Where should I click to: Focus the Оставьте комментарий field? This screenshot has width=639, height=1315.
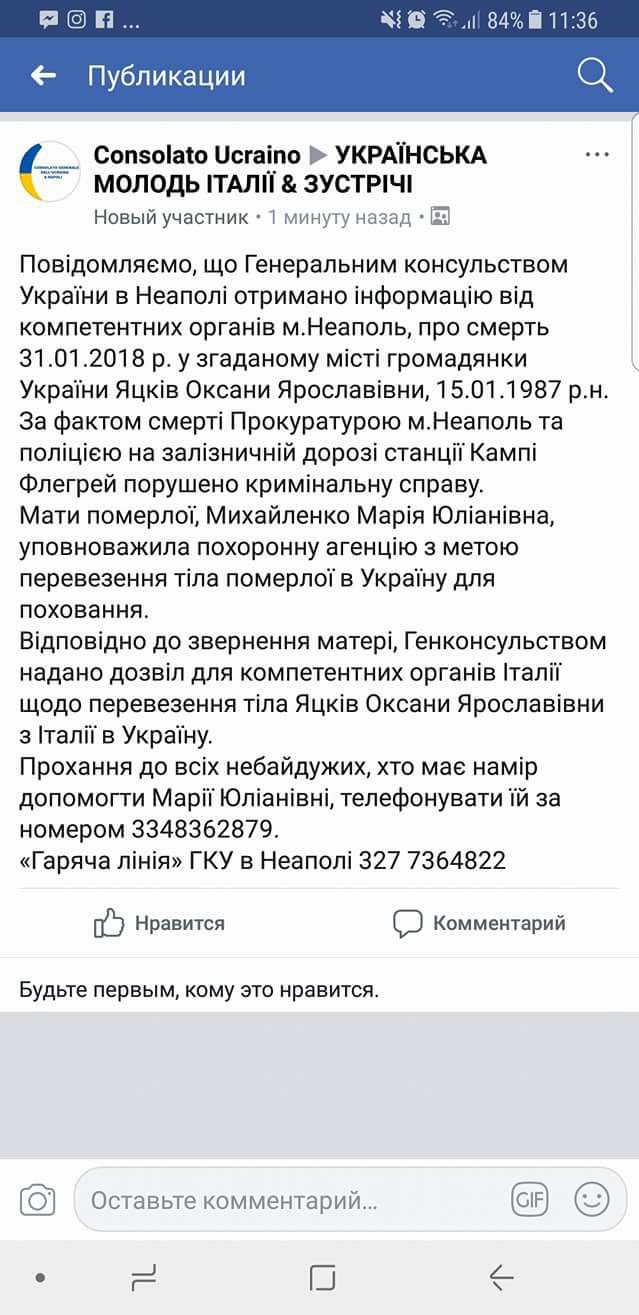290,1199
